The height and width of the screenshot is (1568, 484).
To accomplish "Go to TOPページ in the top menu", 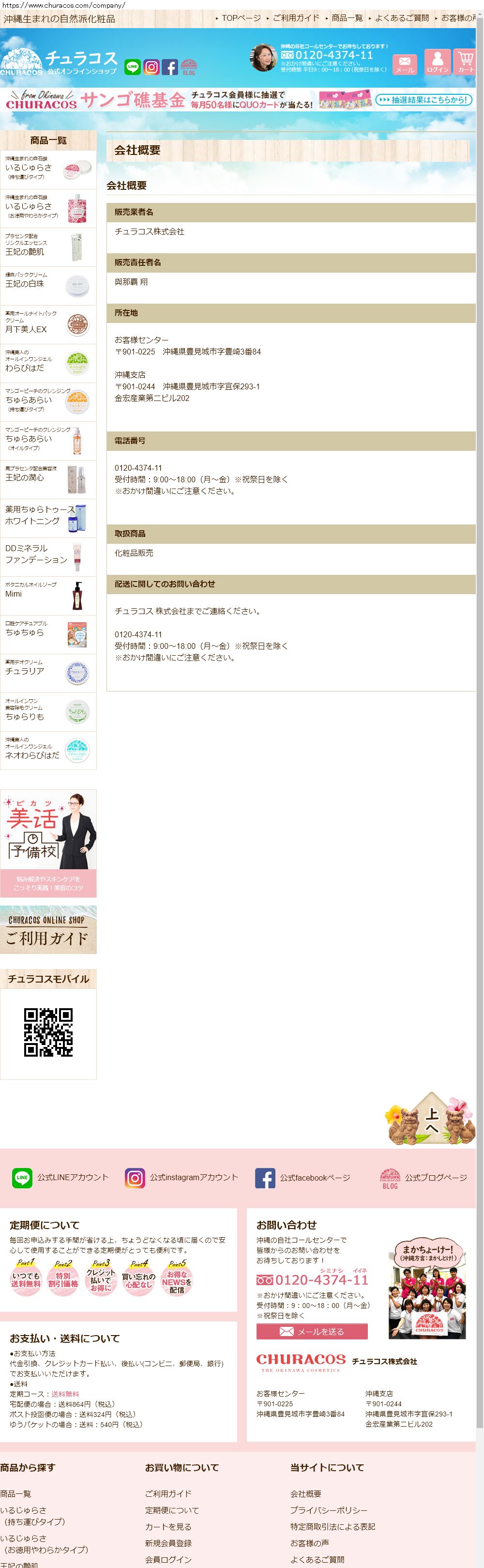I will click(x=241, y=18).
